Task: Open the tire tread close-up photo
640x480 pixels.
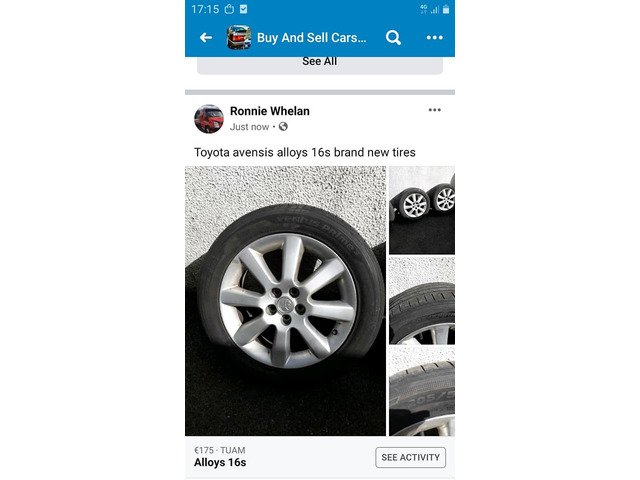Action: 422,301
